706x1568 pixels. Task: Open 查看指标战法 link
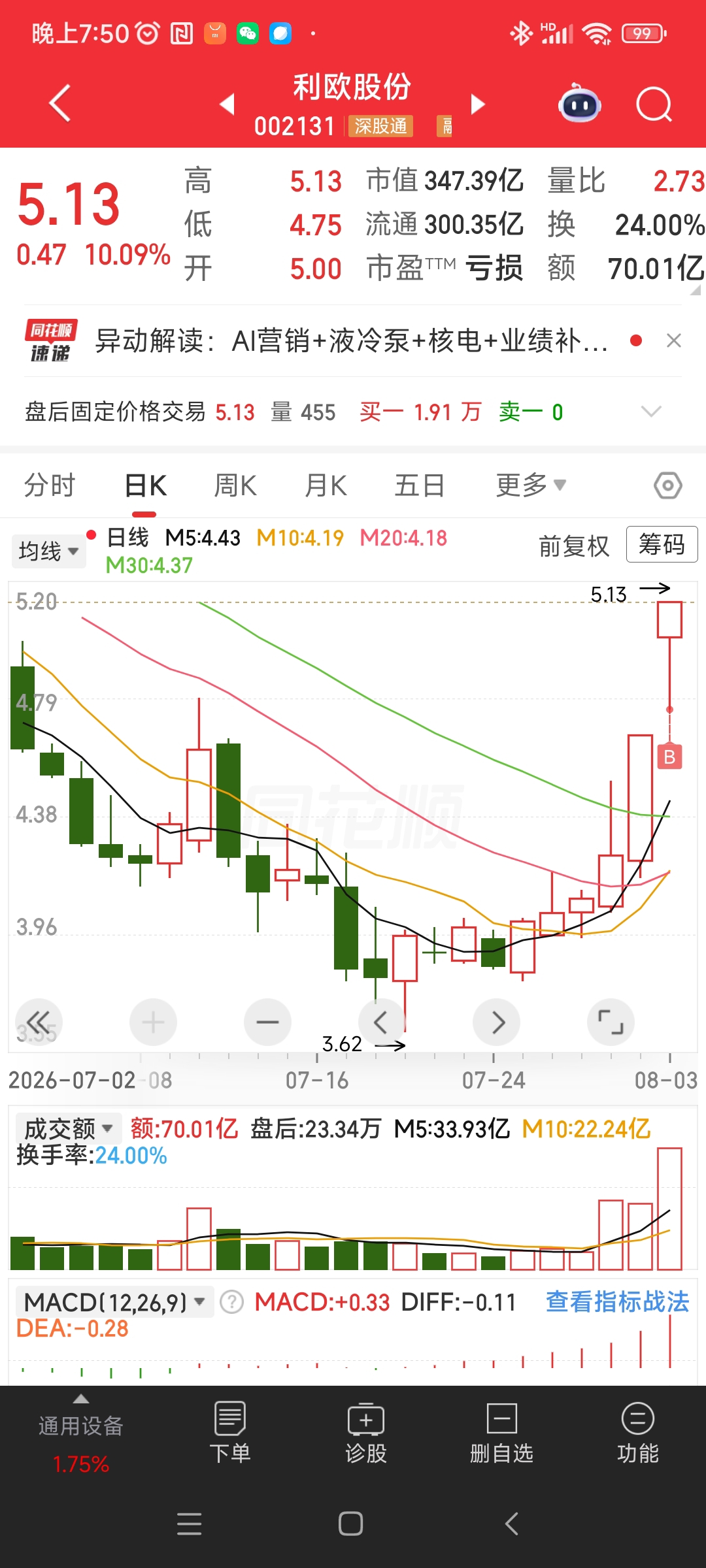pos(617,1302)
